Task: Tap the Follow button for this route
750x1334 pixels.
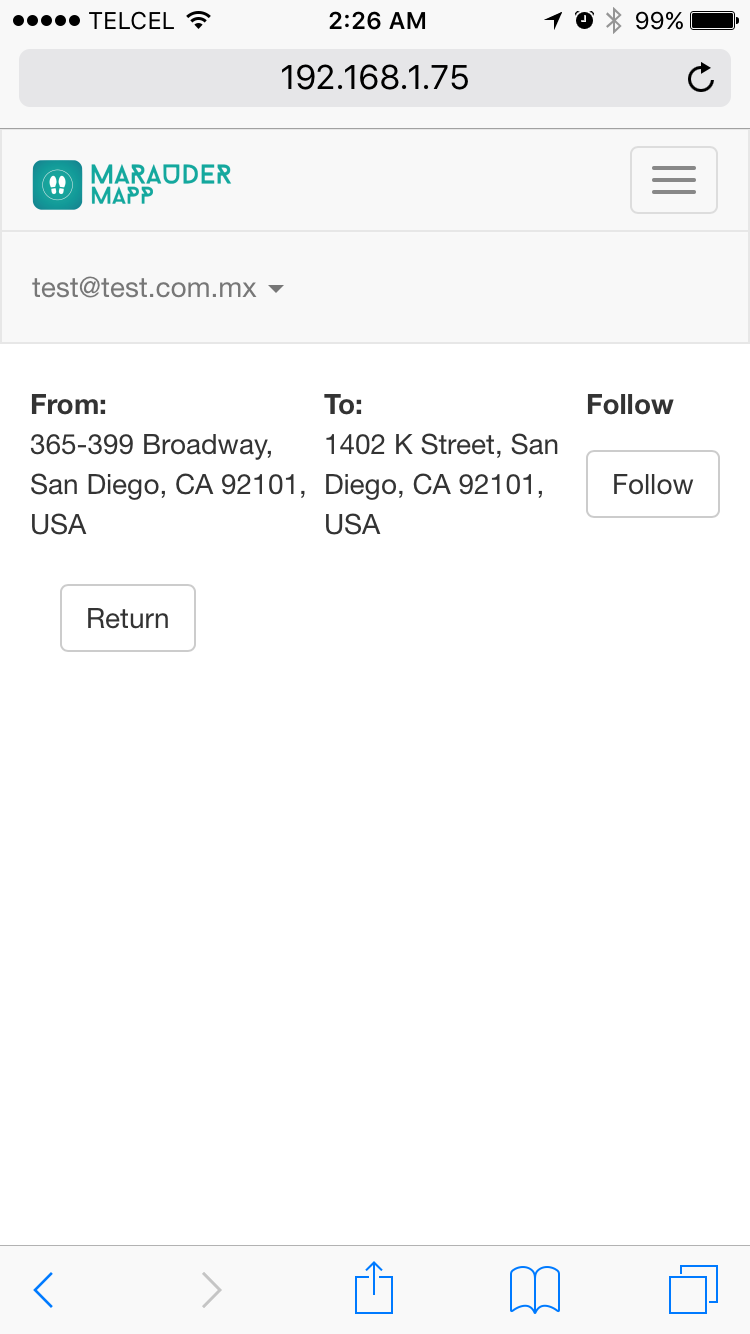Action: pos(652,484)
